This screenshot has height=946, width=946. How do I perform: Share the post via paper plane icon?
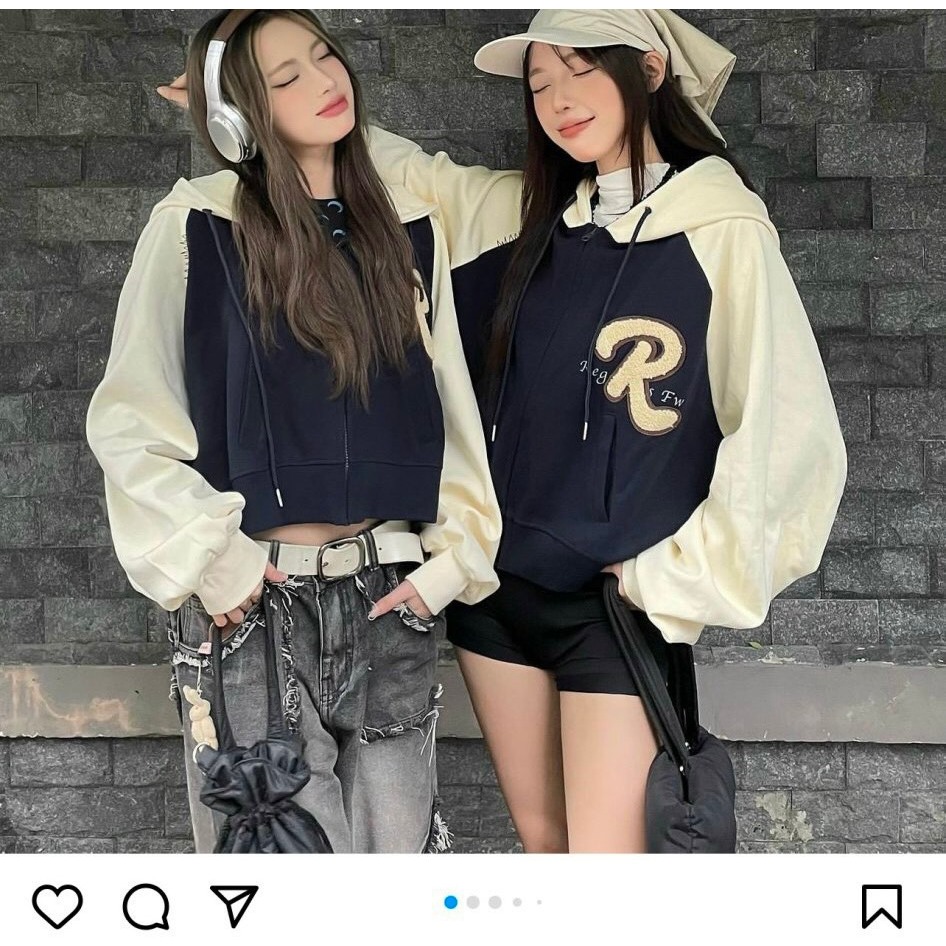(234, 905)
